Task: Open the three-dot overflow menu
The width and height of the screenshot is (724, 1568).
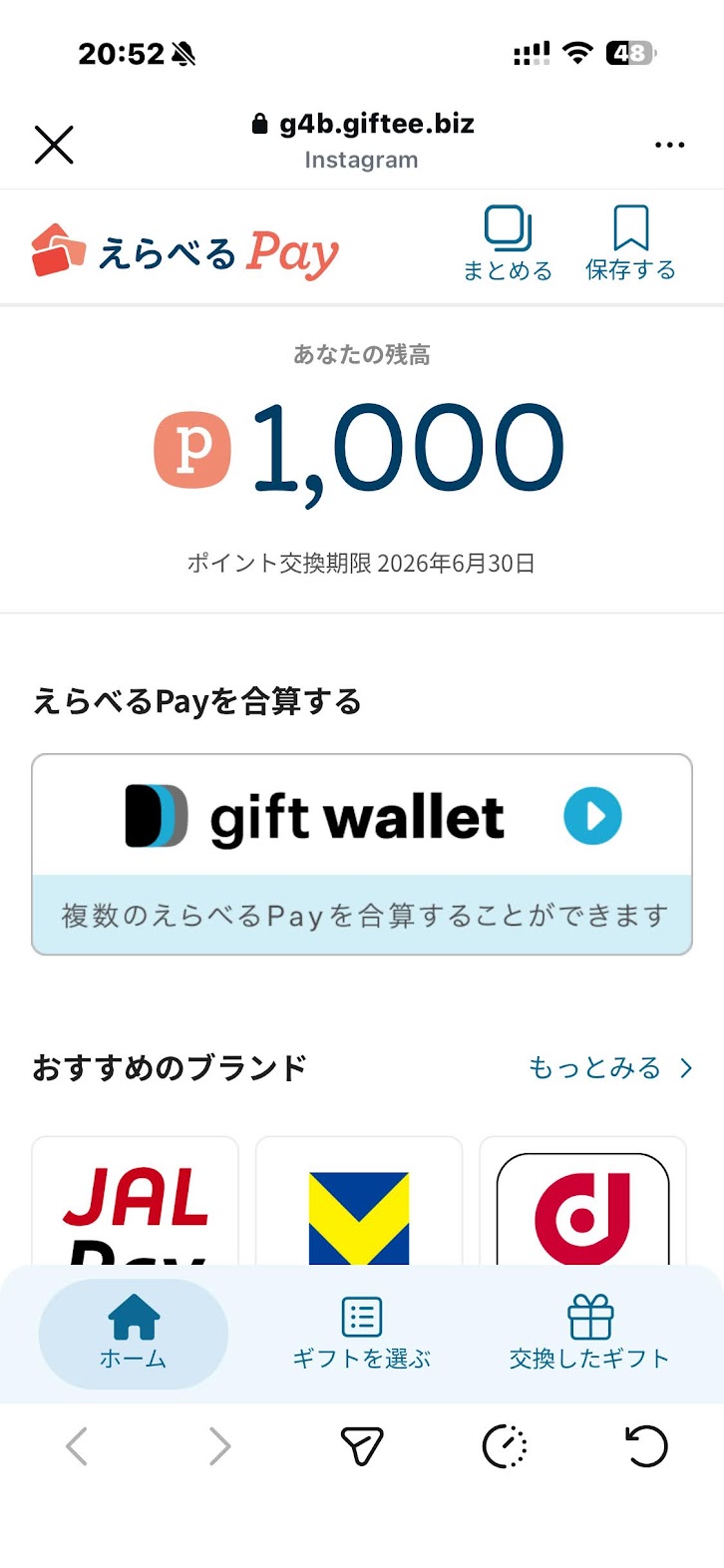Action: [x=669, y=144]
